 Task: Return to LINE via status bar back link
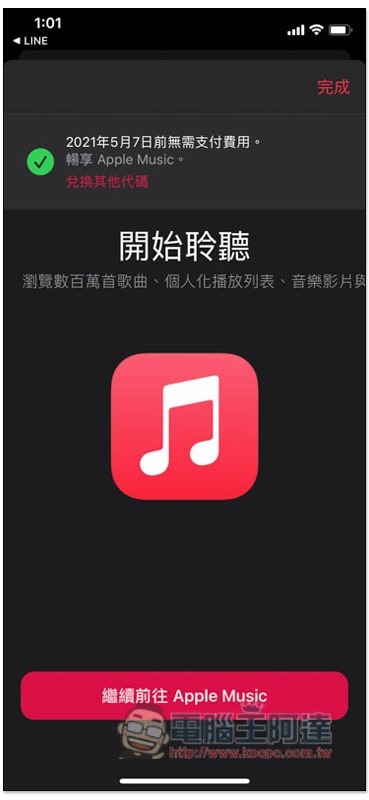pyautogui.click(x=30, y=41)
